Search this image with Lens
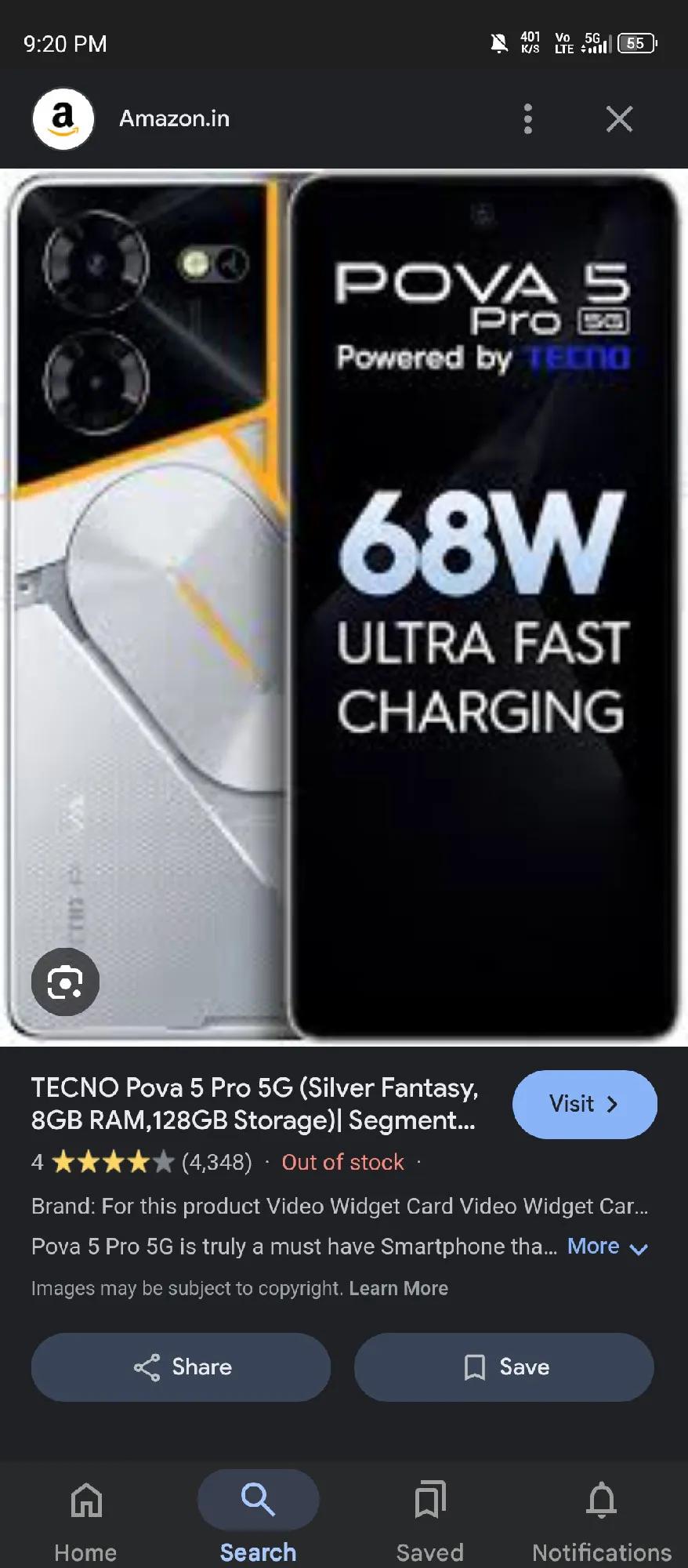 65,982
